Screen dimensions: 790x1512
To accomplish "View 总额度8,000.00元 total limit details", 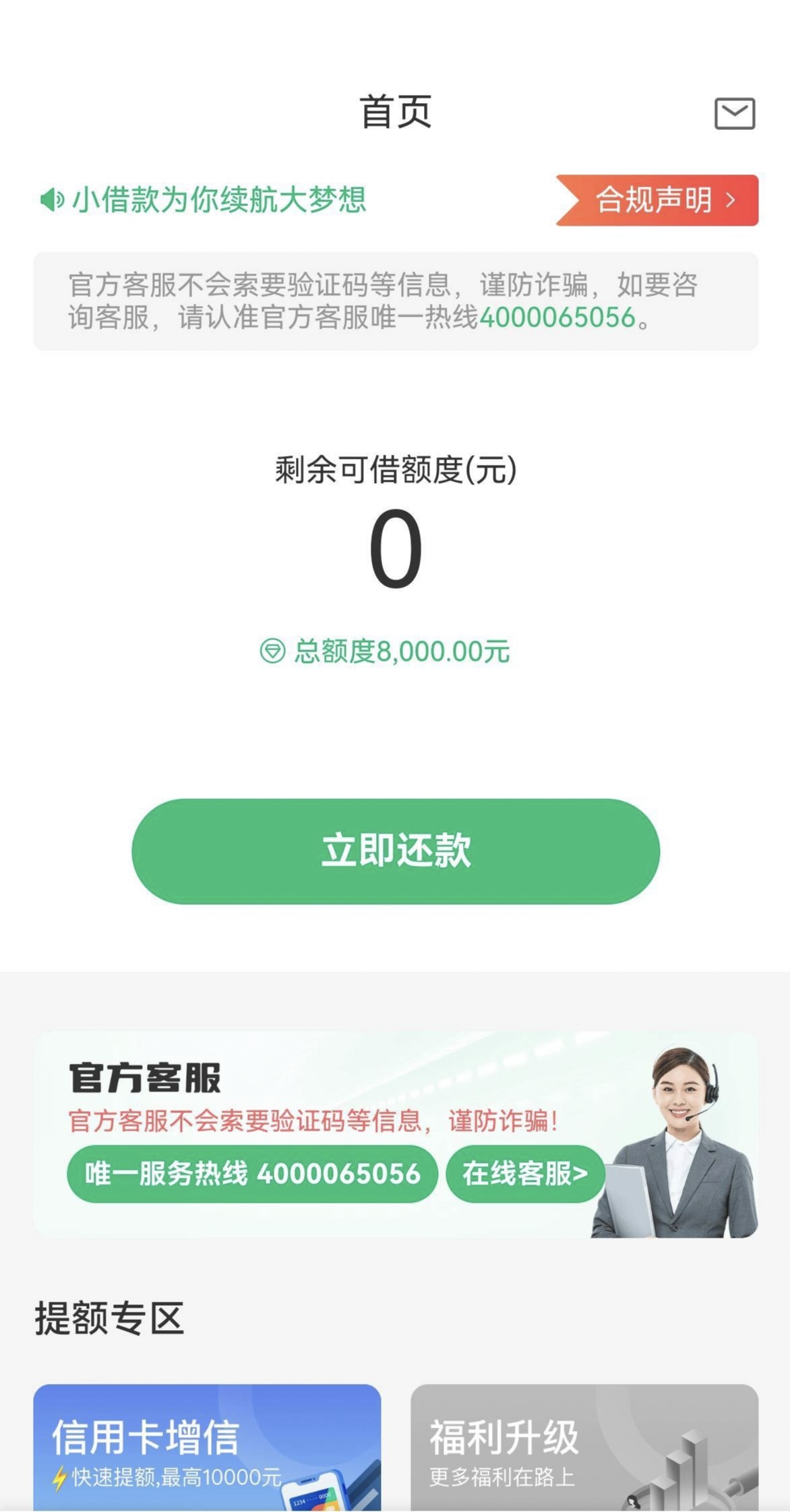I will click(x=385, y=651).
